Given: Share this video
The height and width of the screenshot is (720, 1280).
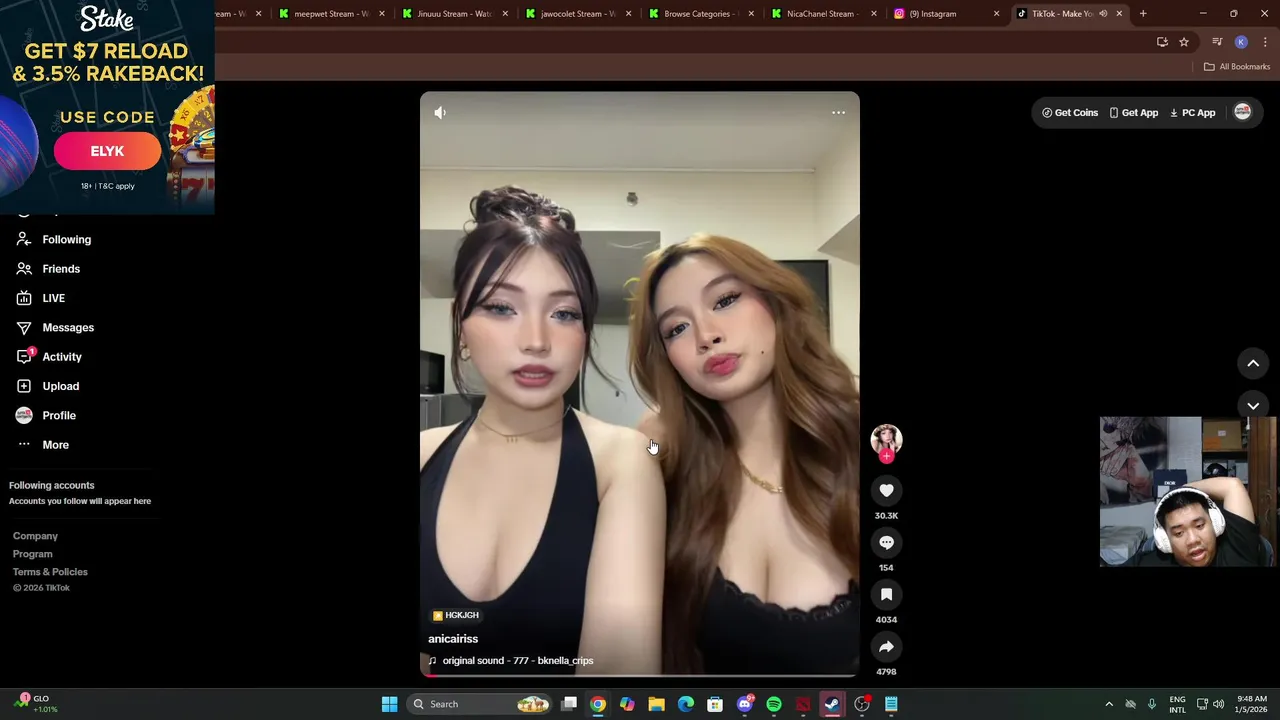Looking at the screenshot, I should point(886,647).
